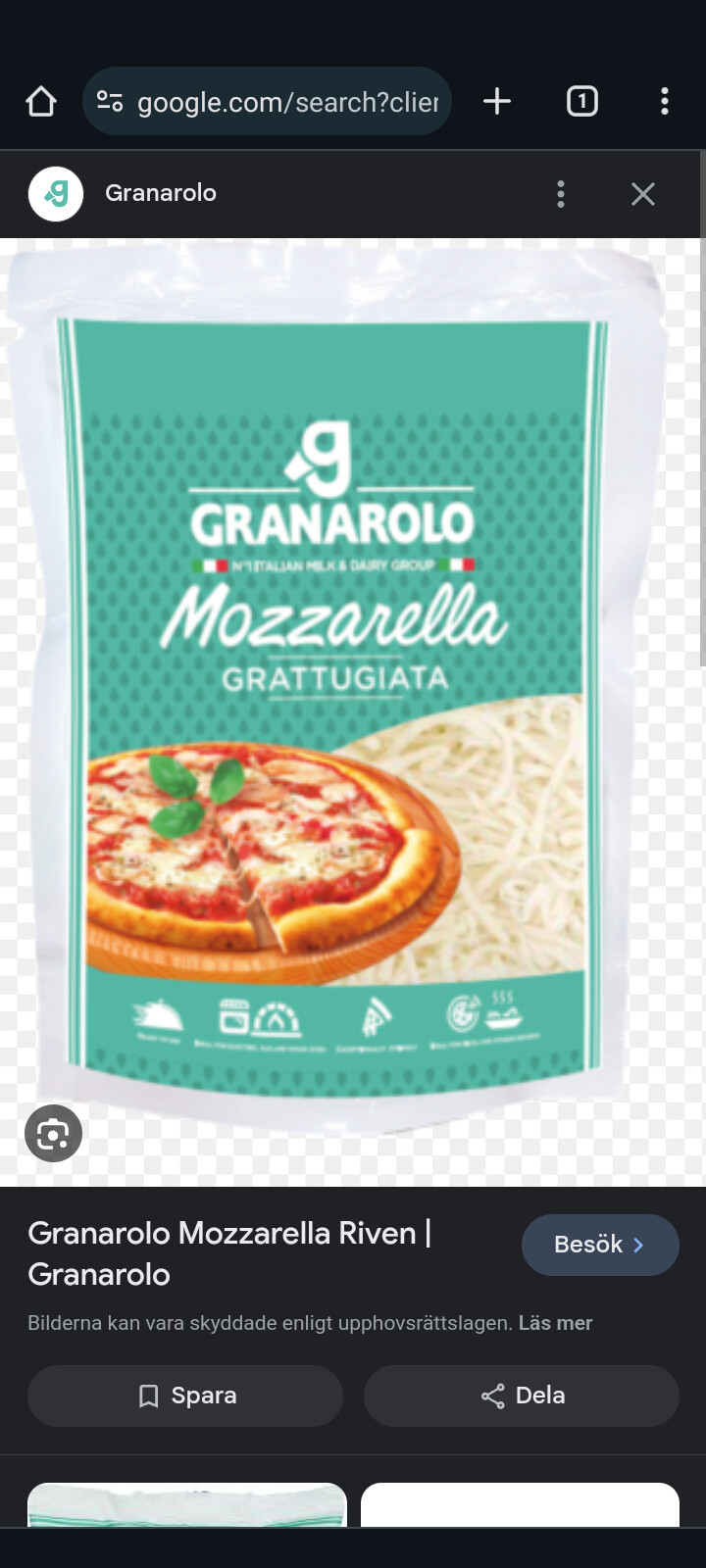Image resolution: width=706 pixels, height=1568 pixels.
Task: Open the Läs mer copyright link
Action: [555, 1323]
